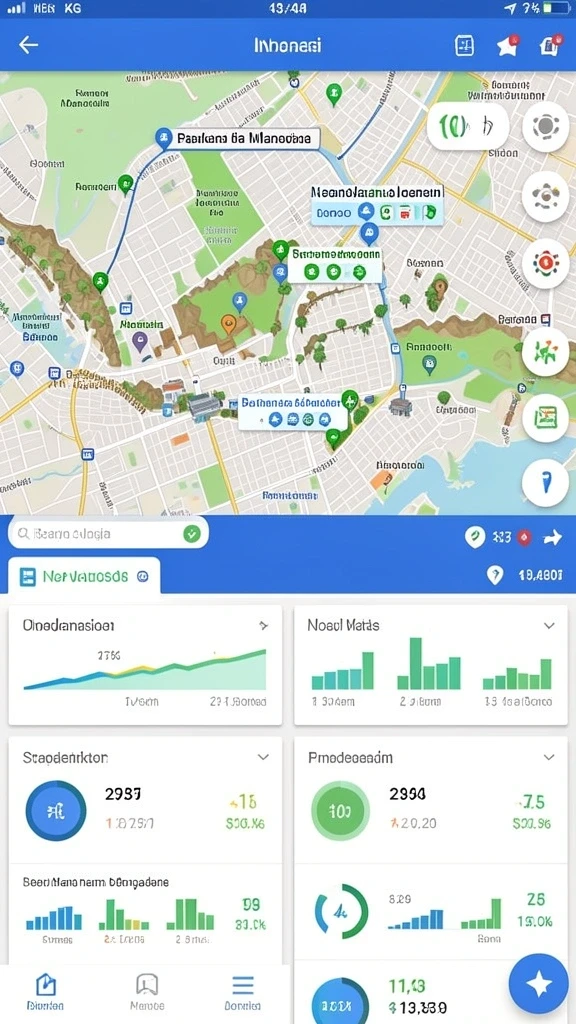Open the star icon in the top bar
576x1024 pixels.
click(507, 46)
